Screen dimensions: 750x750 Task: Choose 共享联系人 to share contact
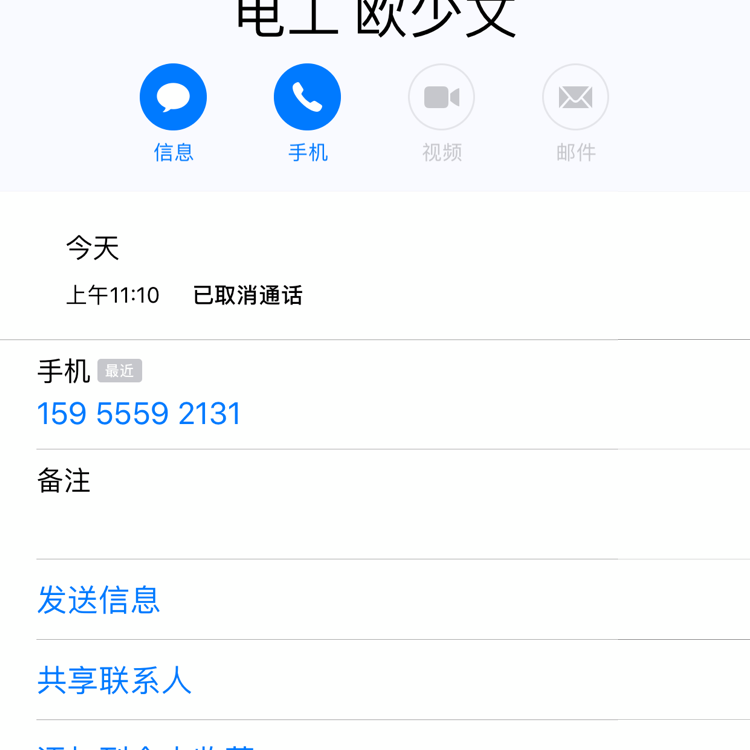pos(114,680)
